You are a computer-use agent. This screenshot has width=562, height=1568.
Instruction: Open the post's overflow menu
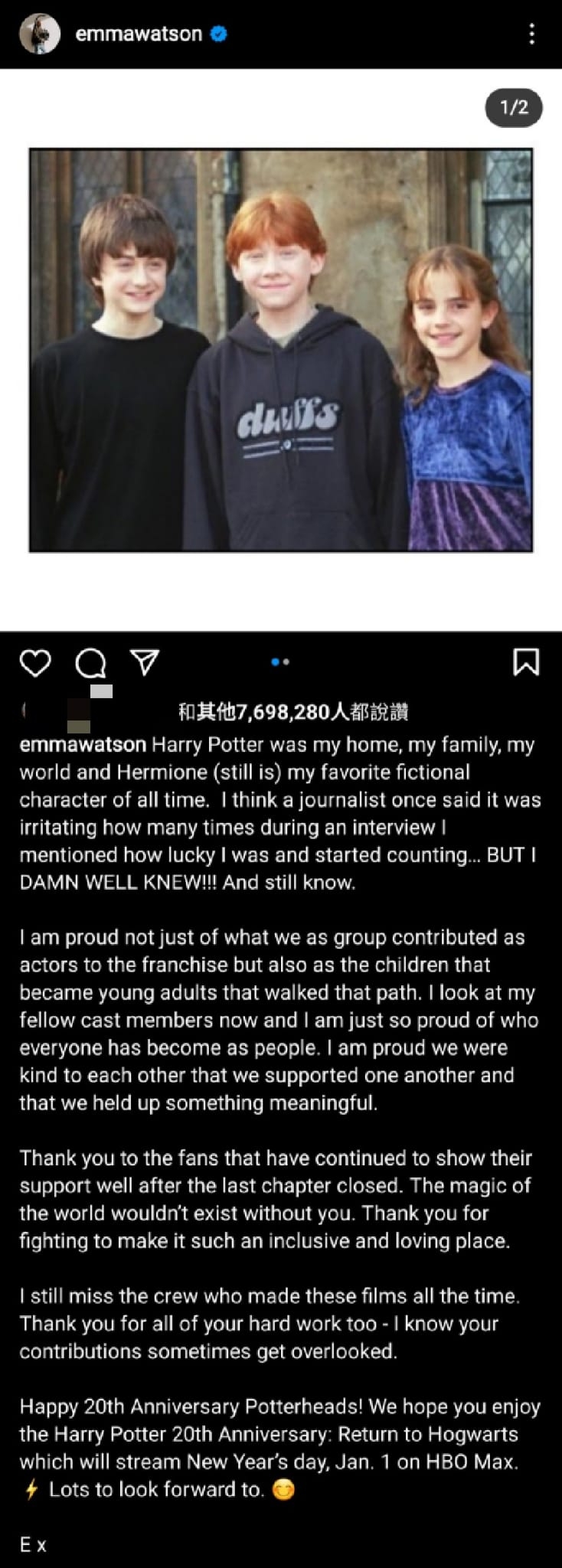[x=531, y=34]
